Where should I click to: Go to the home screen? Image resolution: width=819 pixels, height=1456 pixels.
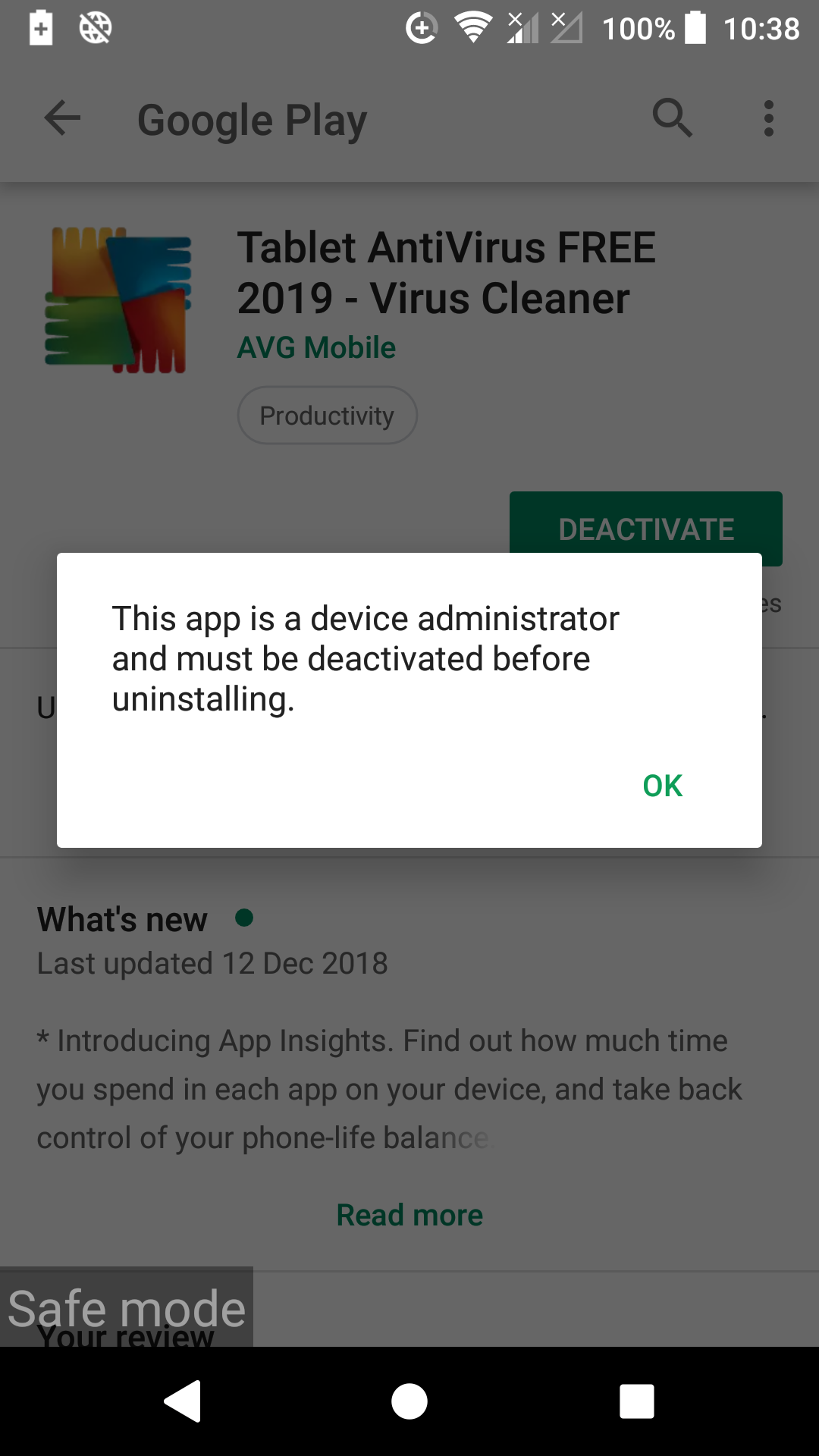pyautogui.click(x=409, y=1401)
